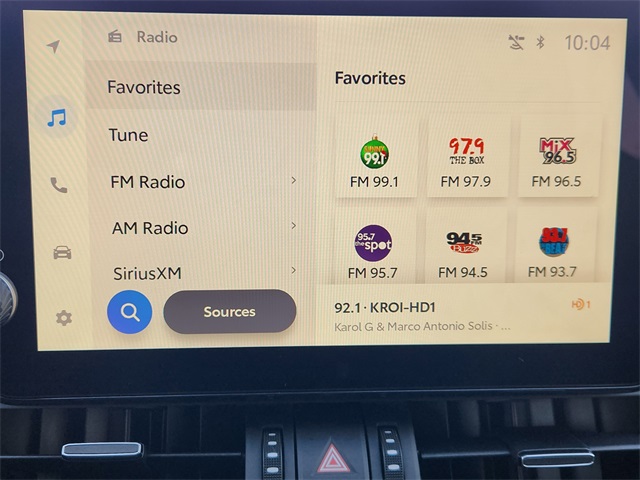Open settings gear icon
The height and width of the screenshot is (480, 640).
tap(64, 318)
